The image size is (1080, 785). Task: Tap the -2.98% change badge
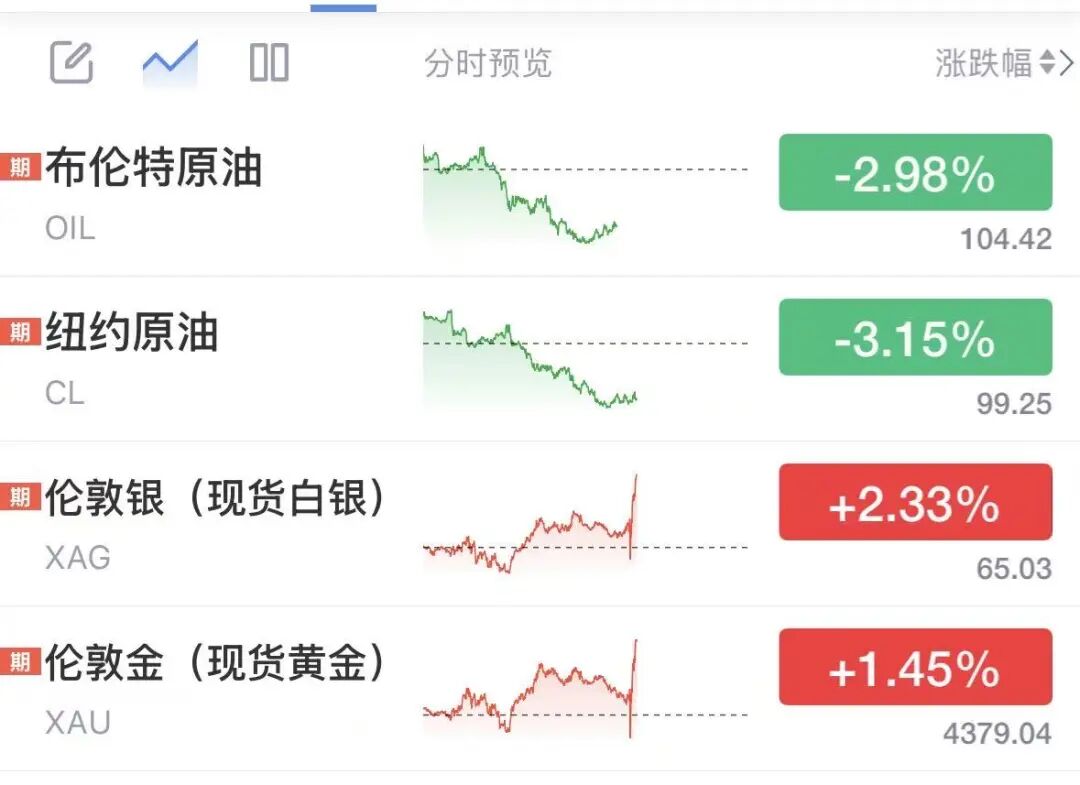[915, 172]
